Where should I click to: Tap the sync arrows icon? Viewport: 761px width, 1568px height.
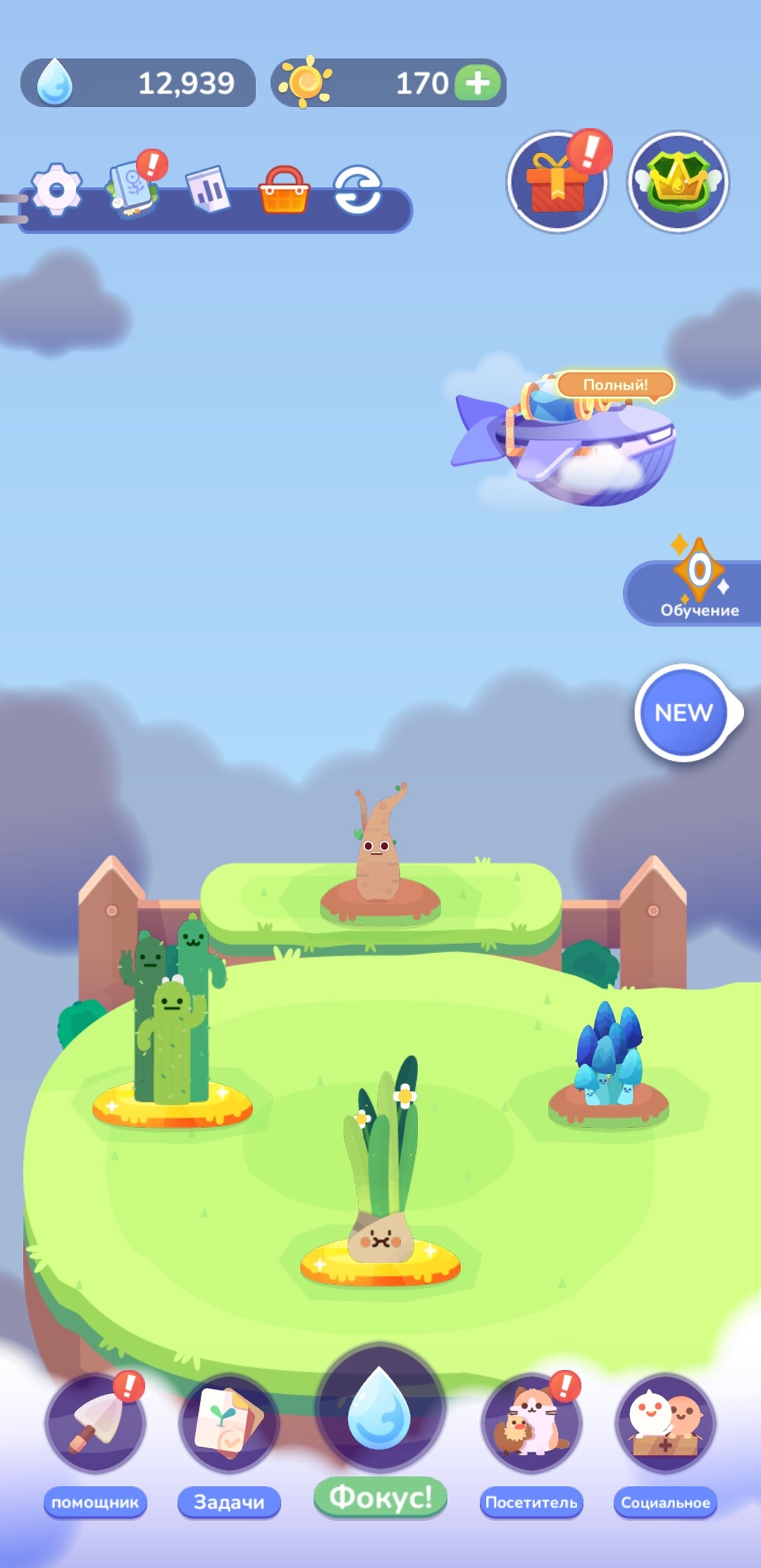click(x=358, y=190)
